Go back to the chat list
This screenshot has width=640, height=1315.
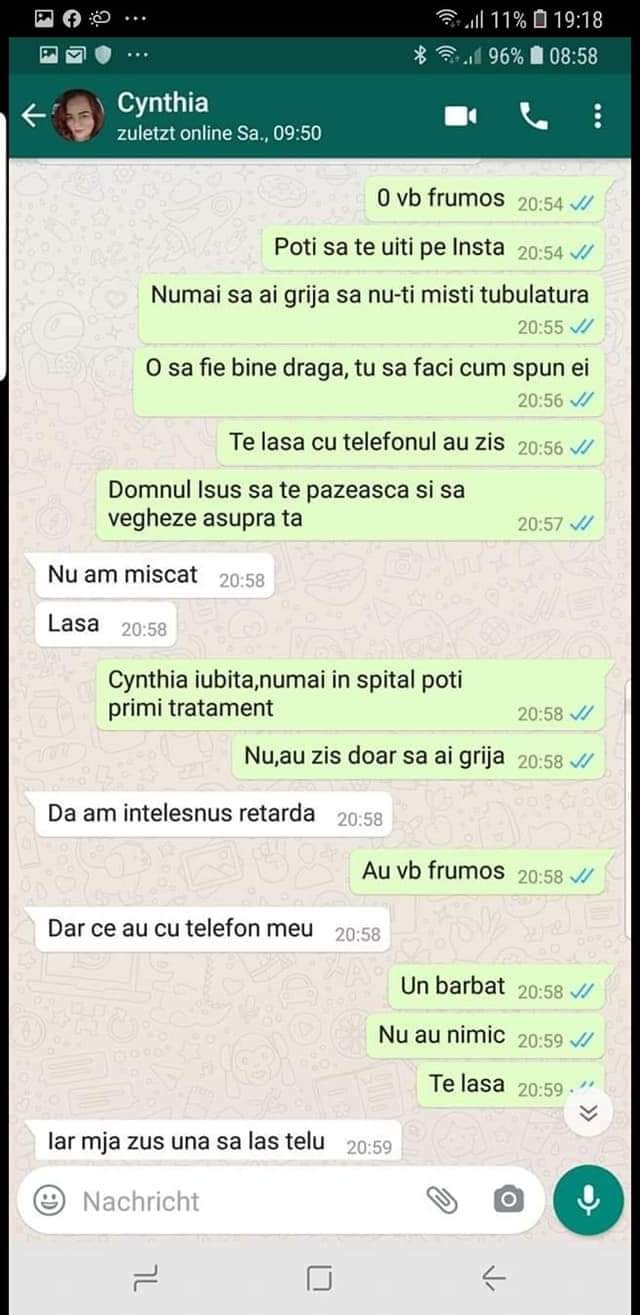(x=32, y=117)
